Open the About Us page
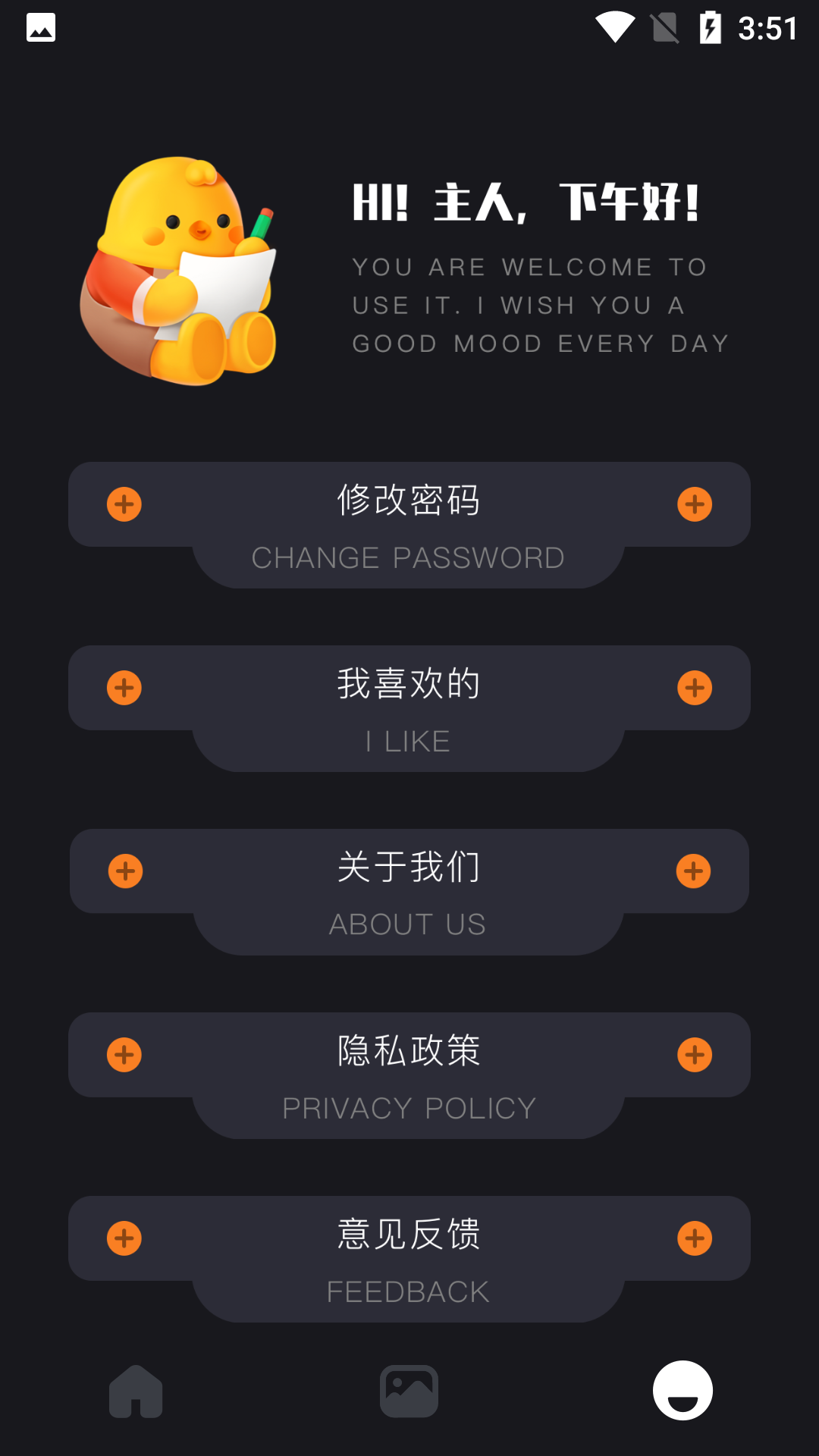Screen dimensions: 819x1456 click(x=409, y=892)
